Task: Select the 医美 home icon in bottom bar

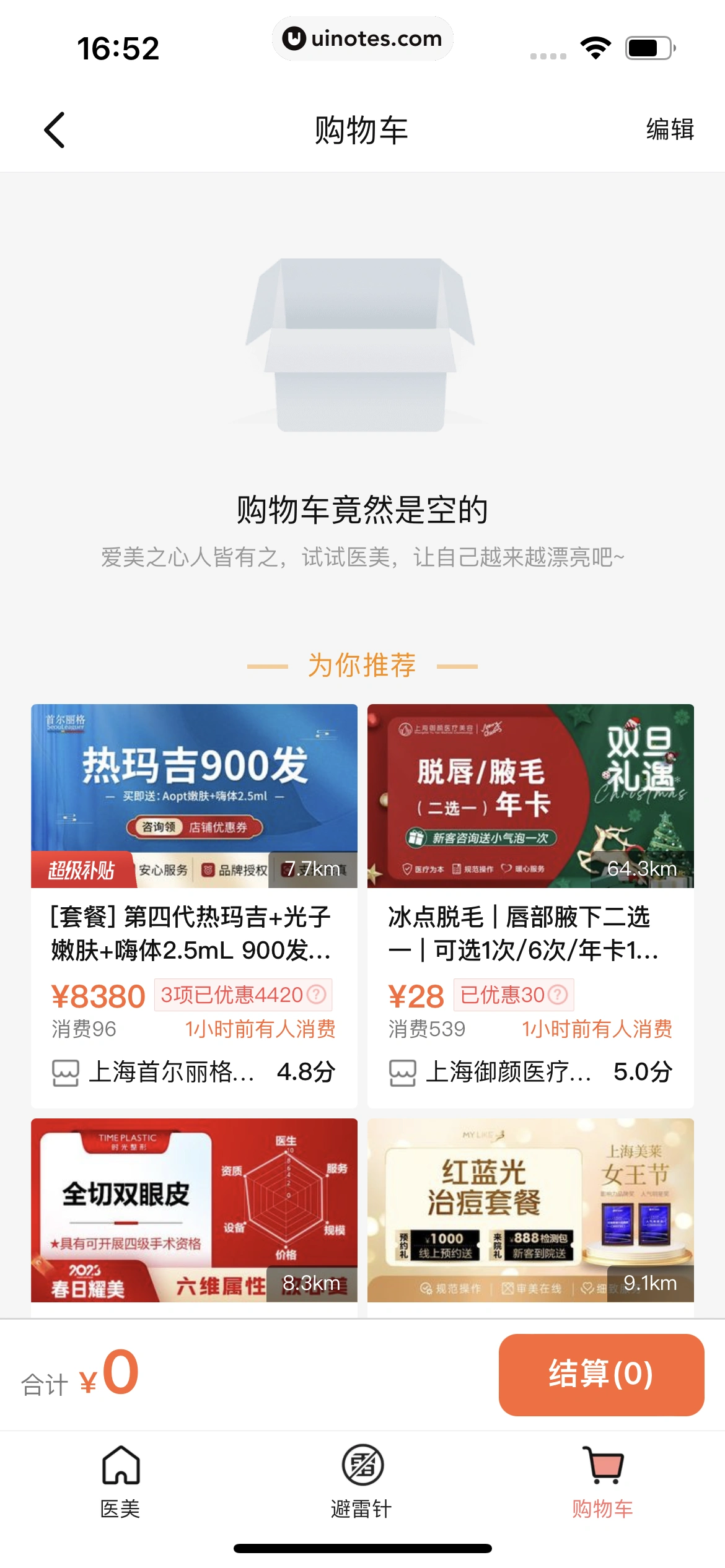Action: tap(122, 1466)
